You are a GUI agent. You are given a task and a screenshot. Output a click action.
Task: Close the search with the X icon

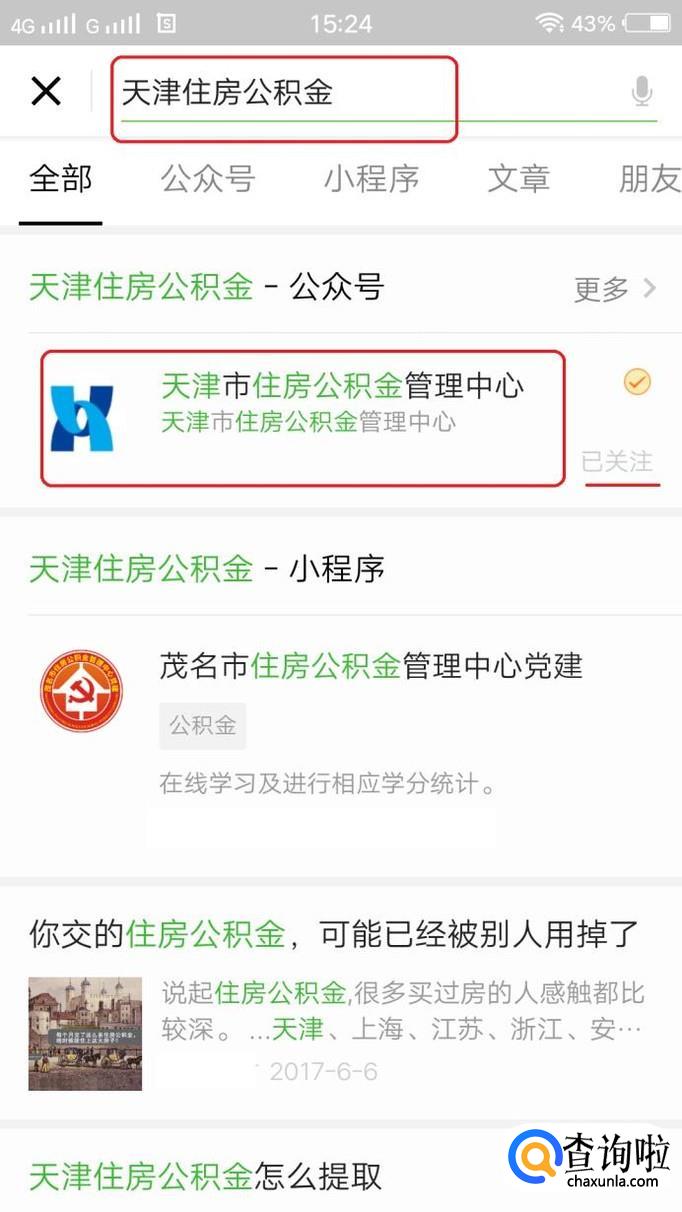pos(46,92)
